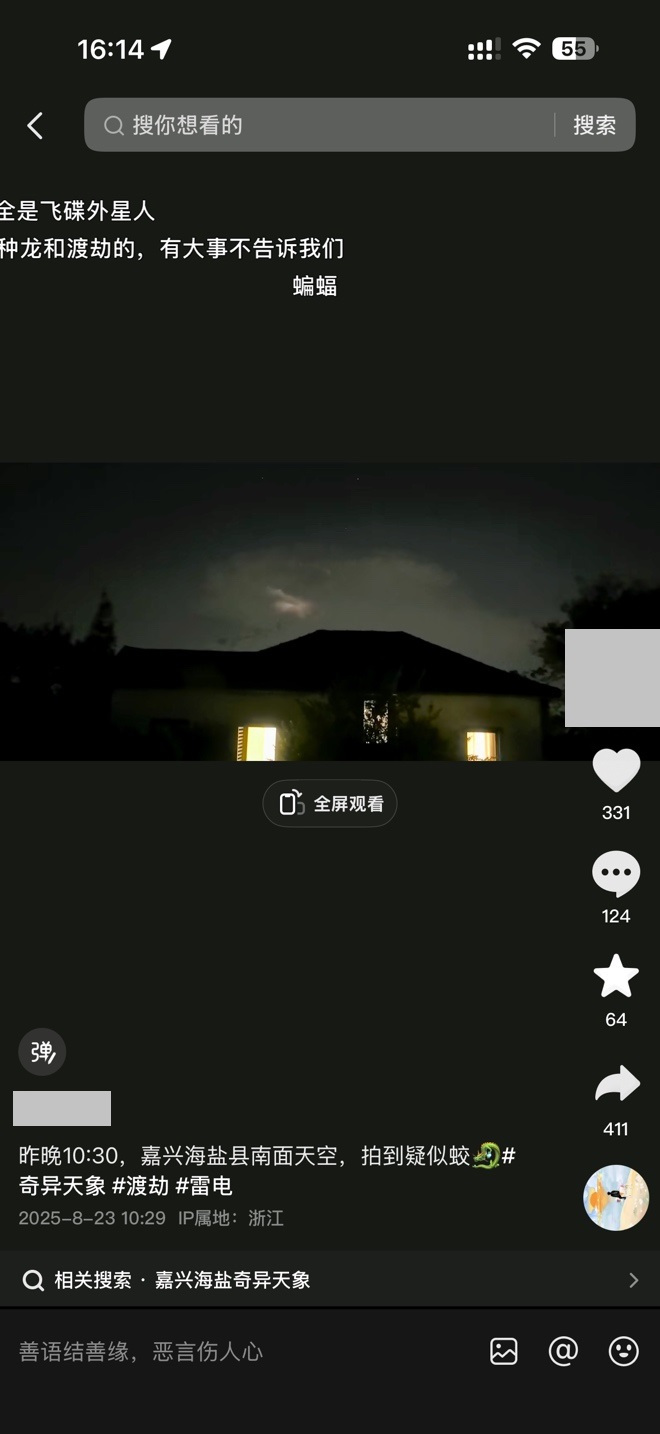Toggle the 弹 danmaku button

tap(42, 1052)
